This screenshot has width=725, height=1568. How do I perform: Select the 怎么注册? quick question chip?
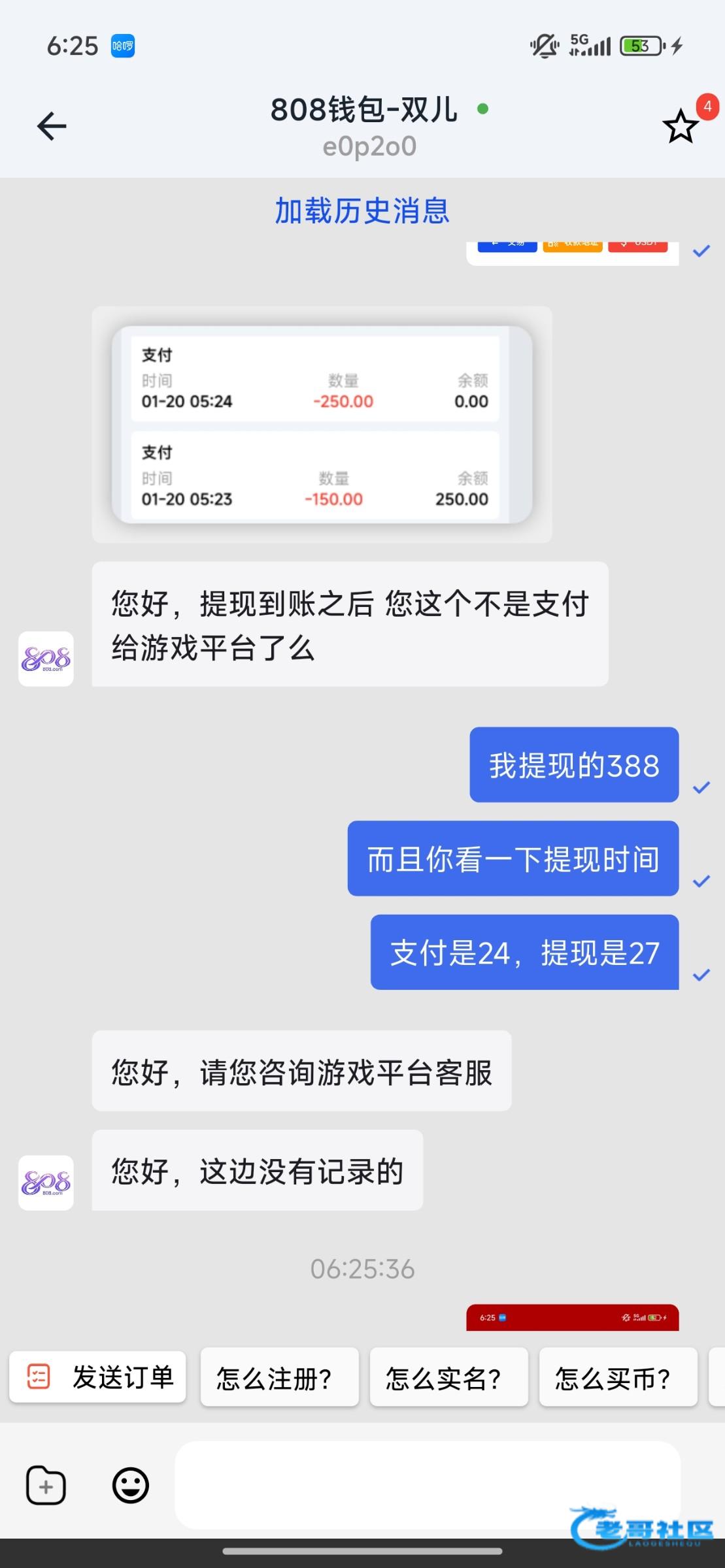[x=279, y=1377]
